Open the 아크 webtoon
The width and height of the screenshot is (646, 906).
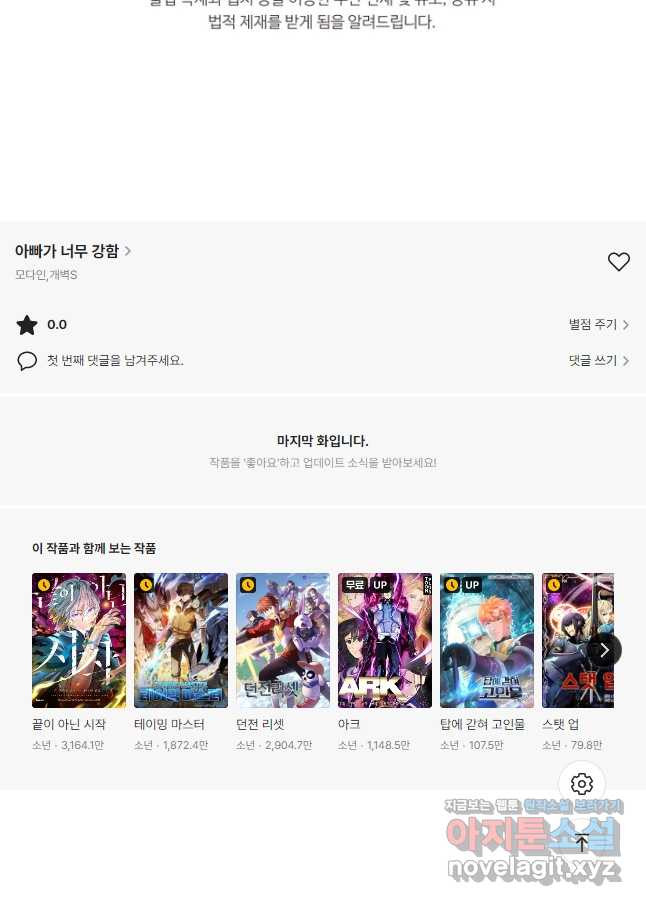point(385,641)
